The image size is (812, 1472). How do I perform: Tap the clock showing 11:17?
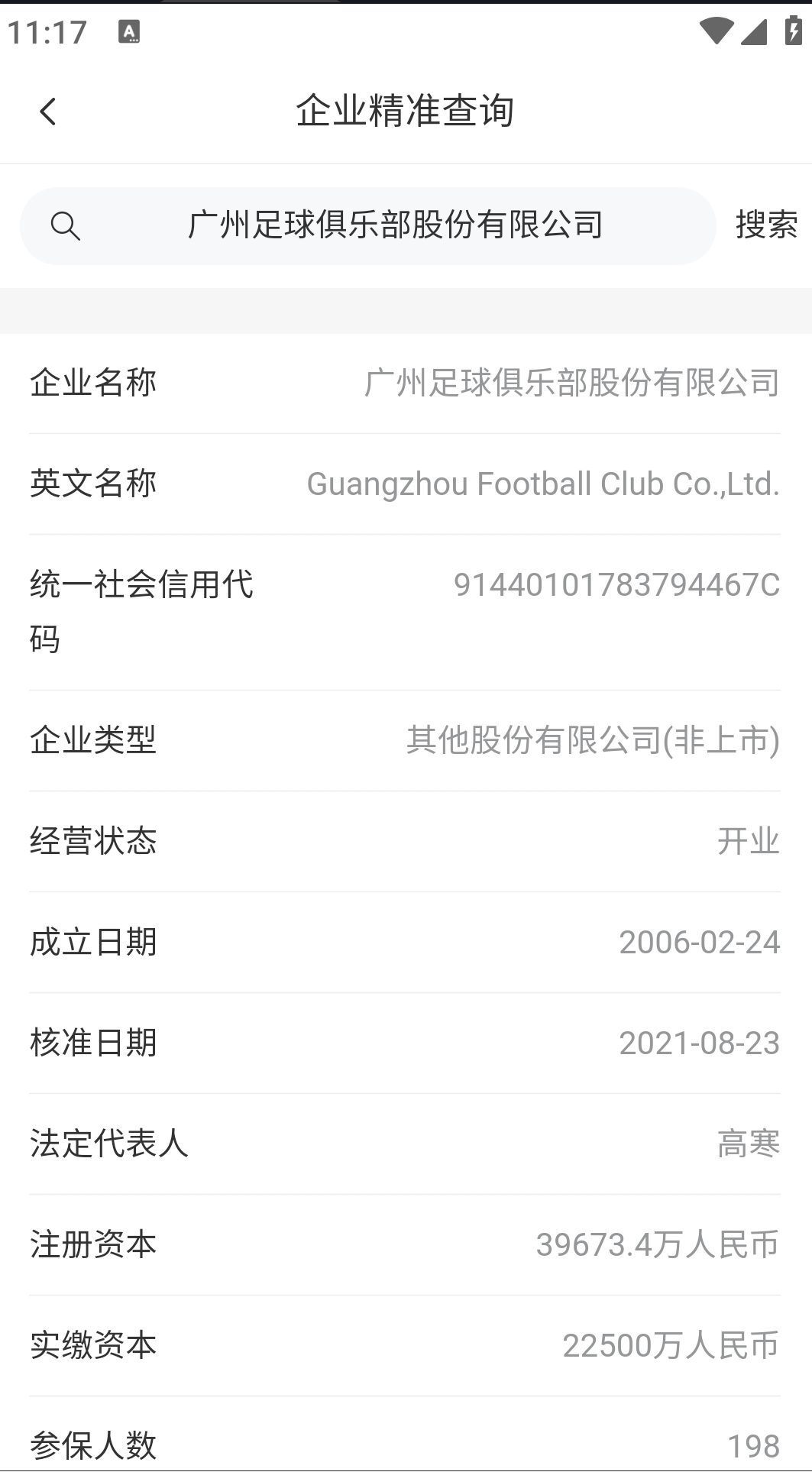(47, 32)
